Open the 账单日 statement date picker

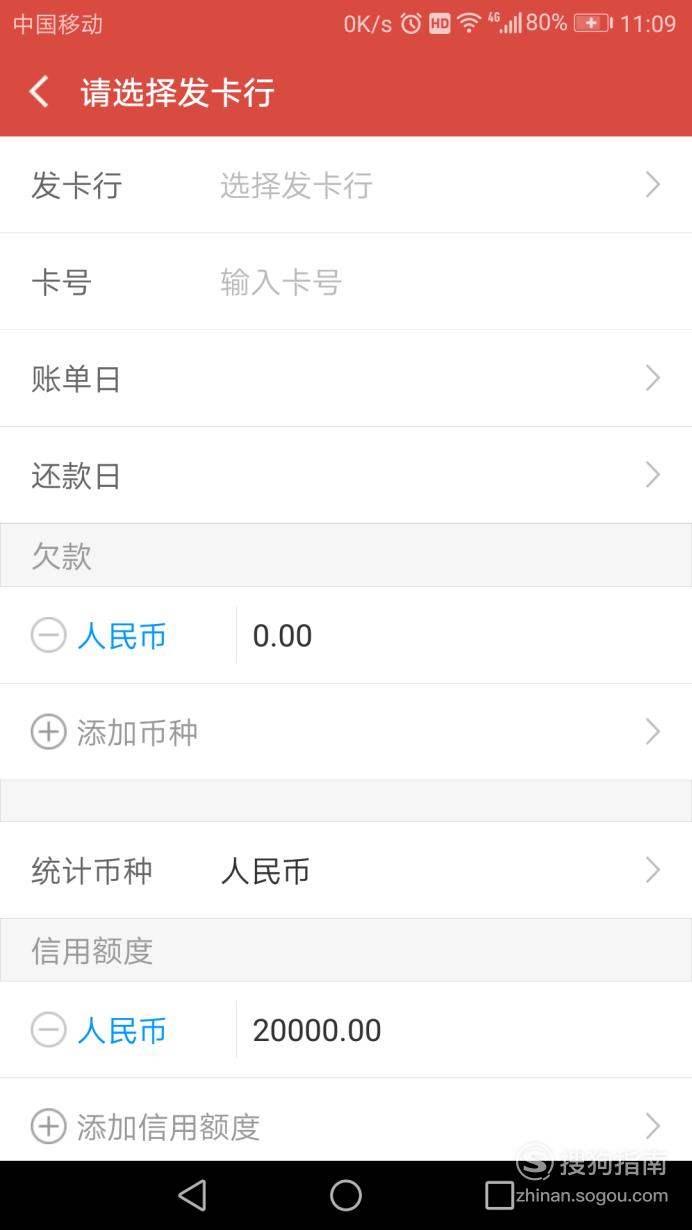pyautogui.click(x=346, y=379)
